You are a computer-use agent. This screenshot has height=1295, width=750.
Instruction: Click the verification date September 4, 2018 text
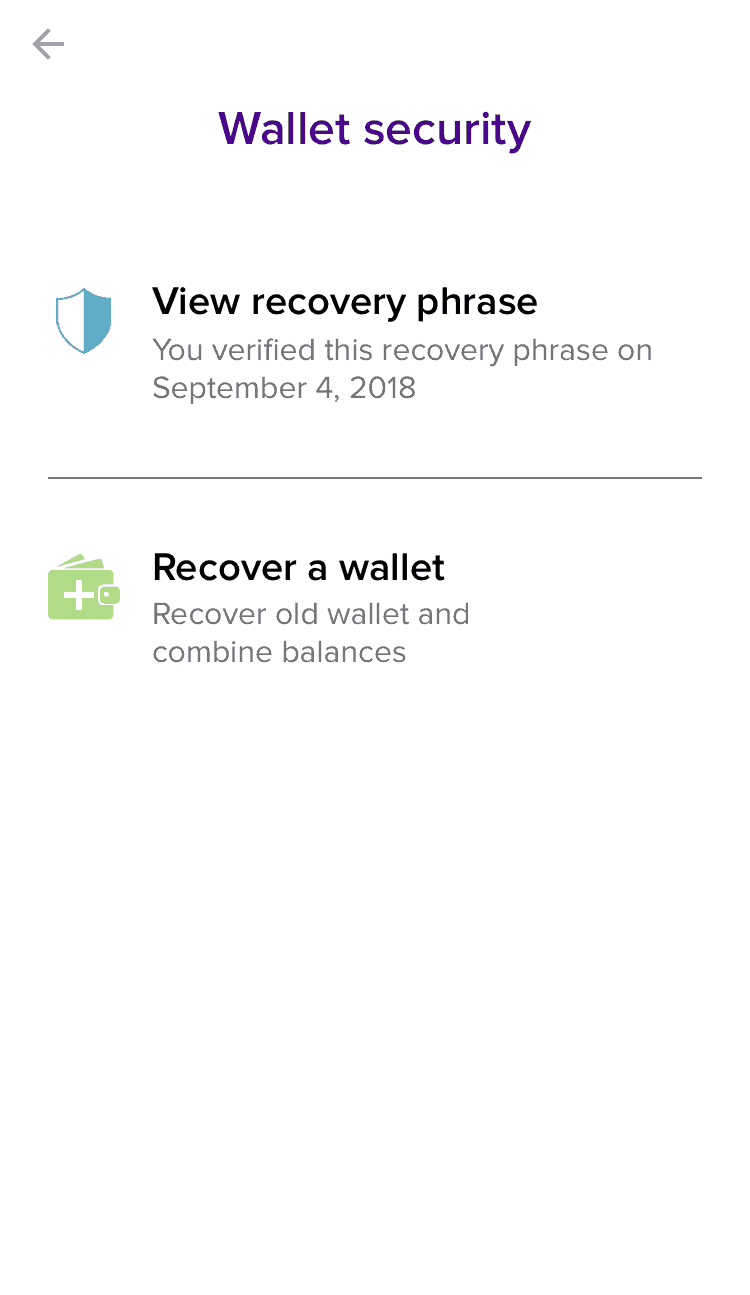[283, 388]
